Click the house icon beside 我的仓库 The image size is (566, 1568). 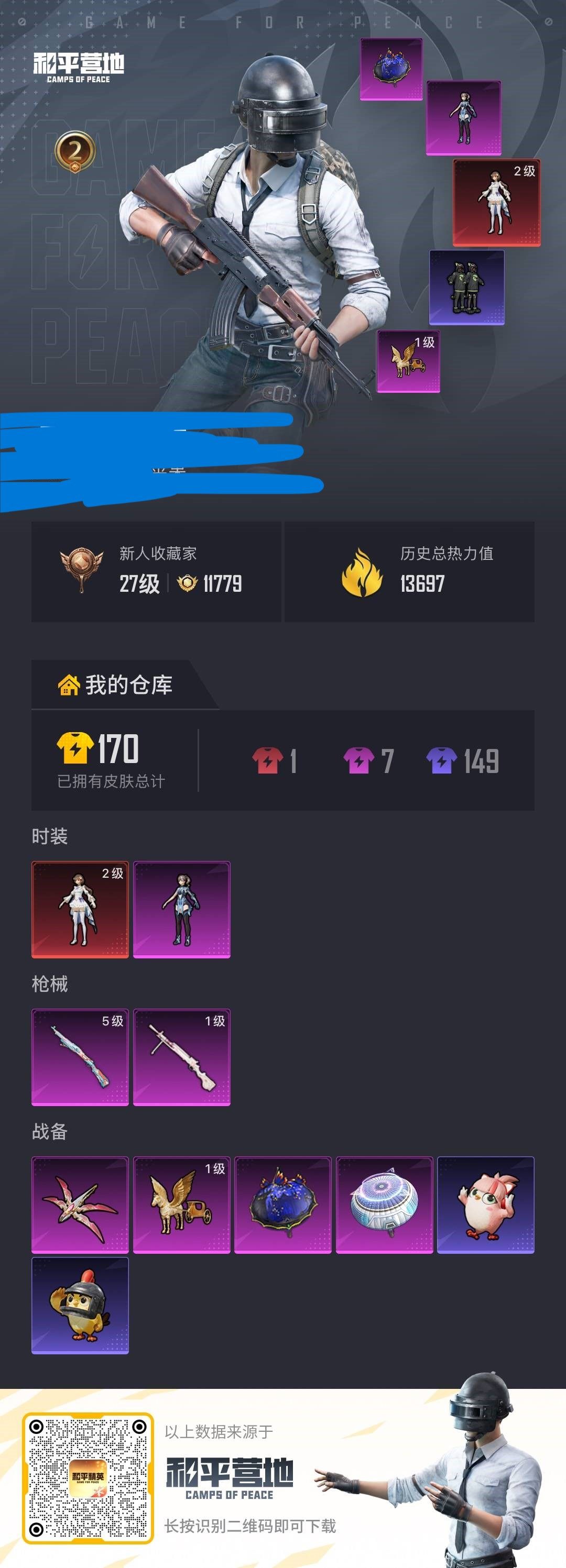[x=71, y=686]
